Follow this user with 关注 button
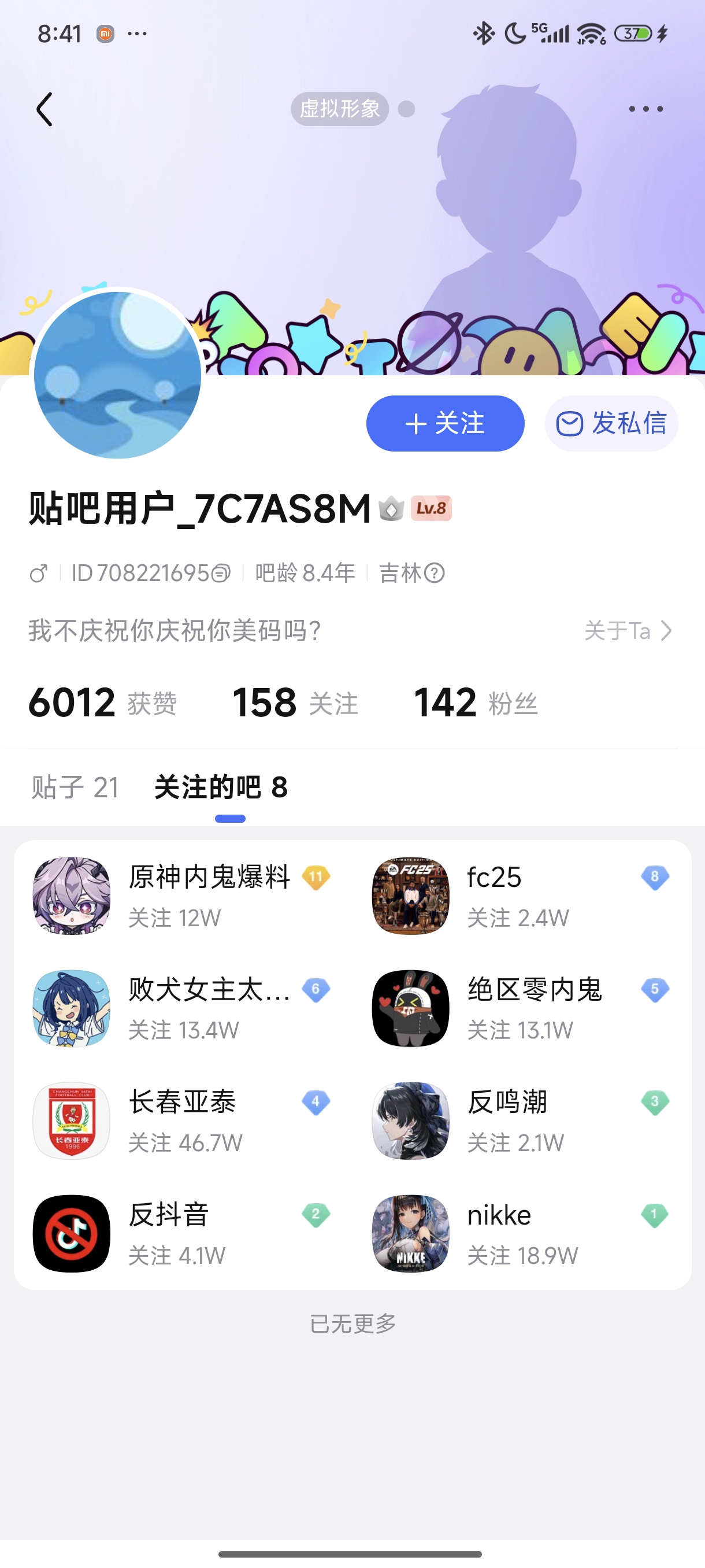The width and height of the screenshot is (705, 1568). pos(444,424)
